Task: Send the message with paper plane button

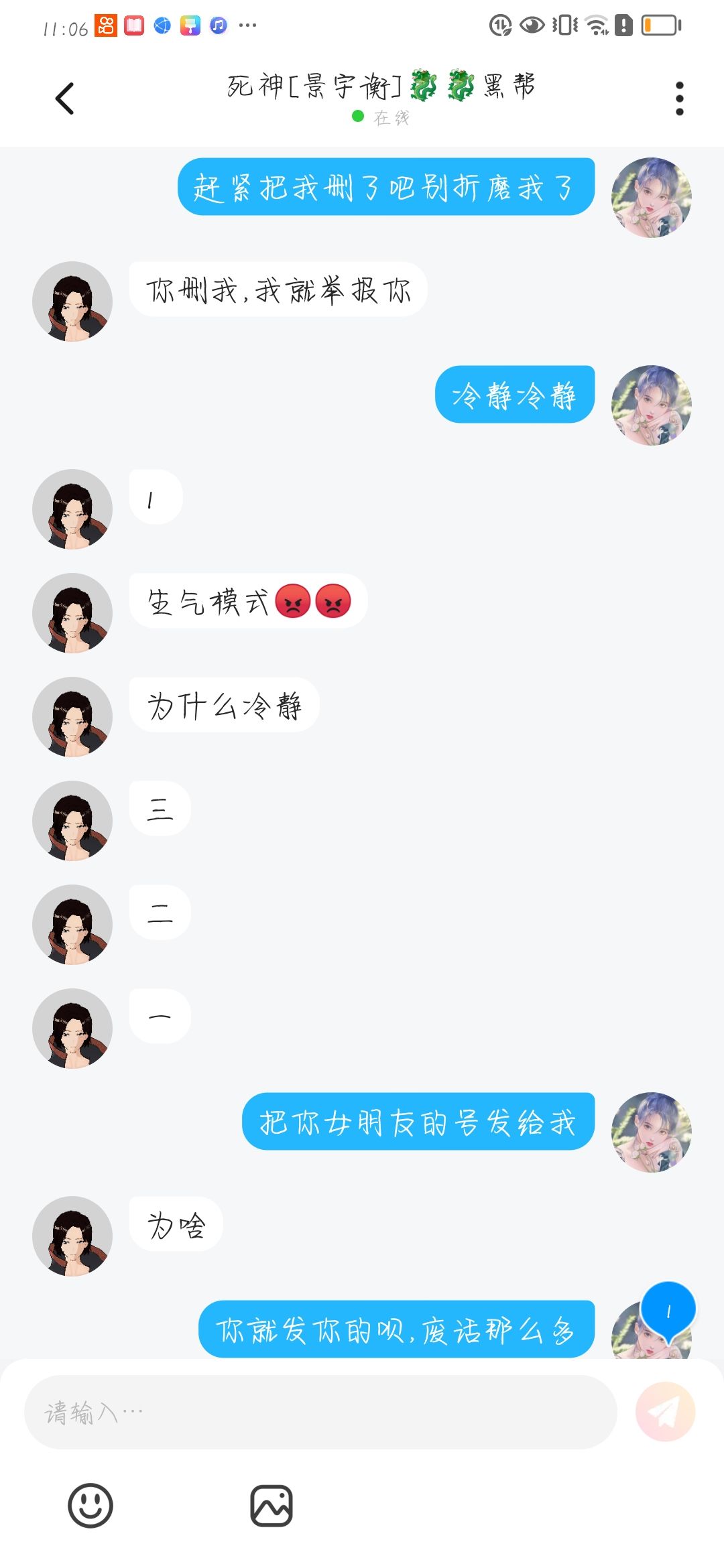Action: click(665, 1412)
